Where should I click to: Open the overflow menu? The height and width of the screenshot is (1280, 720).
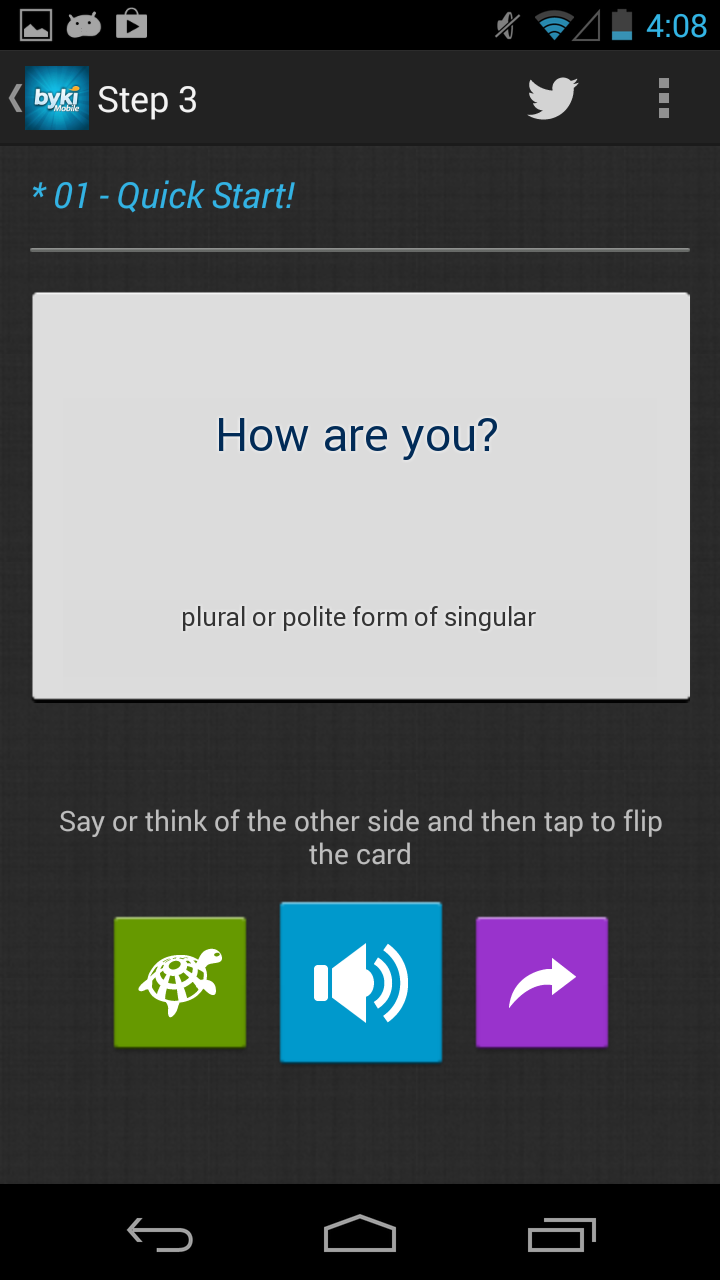click(x=664, y=99)
